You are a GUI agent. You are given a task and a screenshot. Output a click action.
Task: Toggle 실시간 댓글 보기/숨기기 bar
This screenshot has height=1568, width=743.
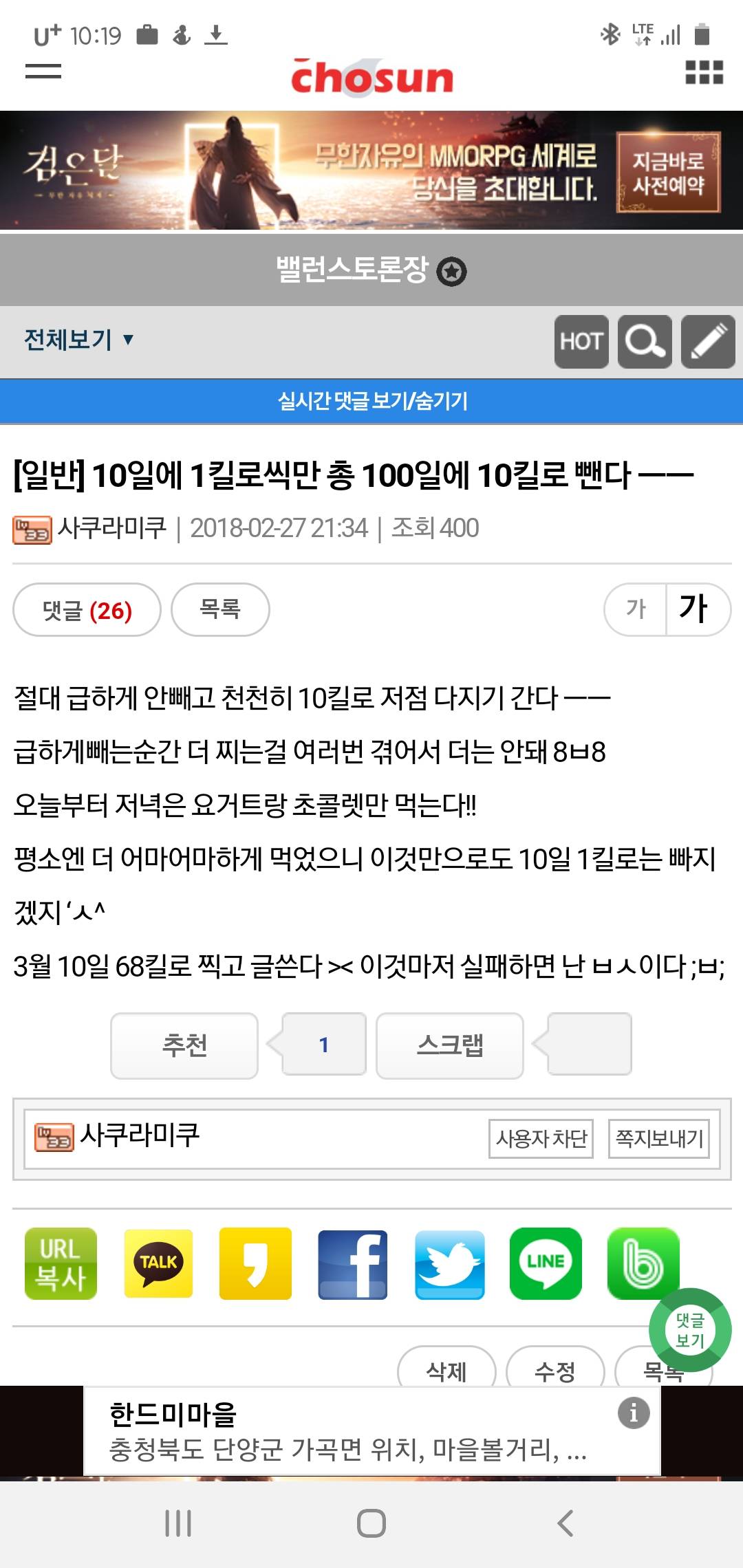tap(371, 401)
